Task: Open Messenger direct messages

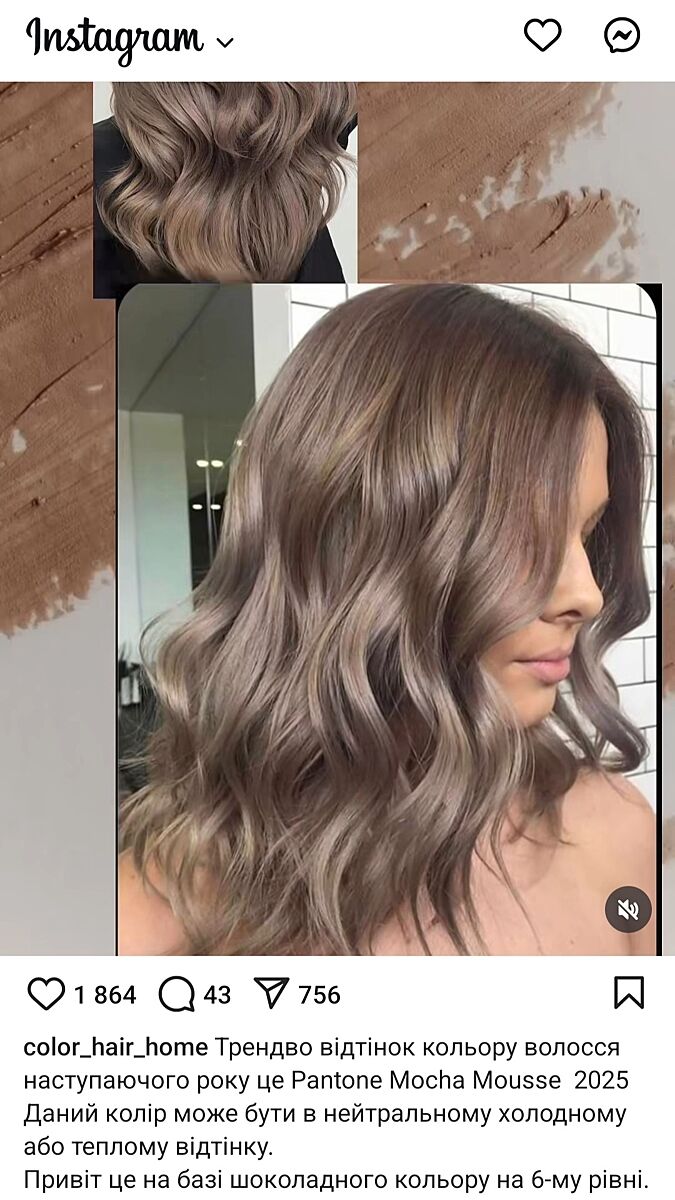Action: click(622, 36)
